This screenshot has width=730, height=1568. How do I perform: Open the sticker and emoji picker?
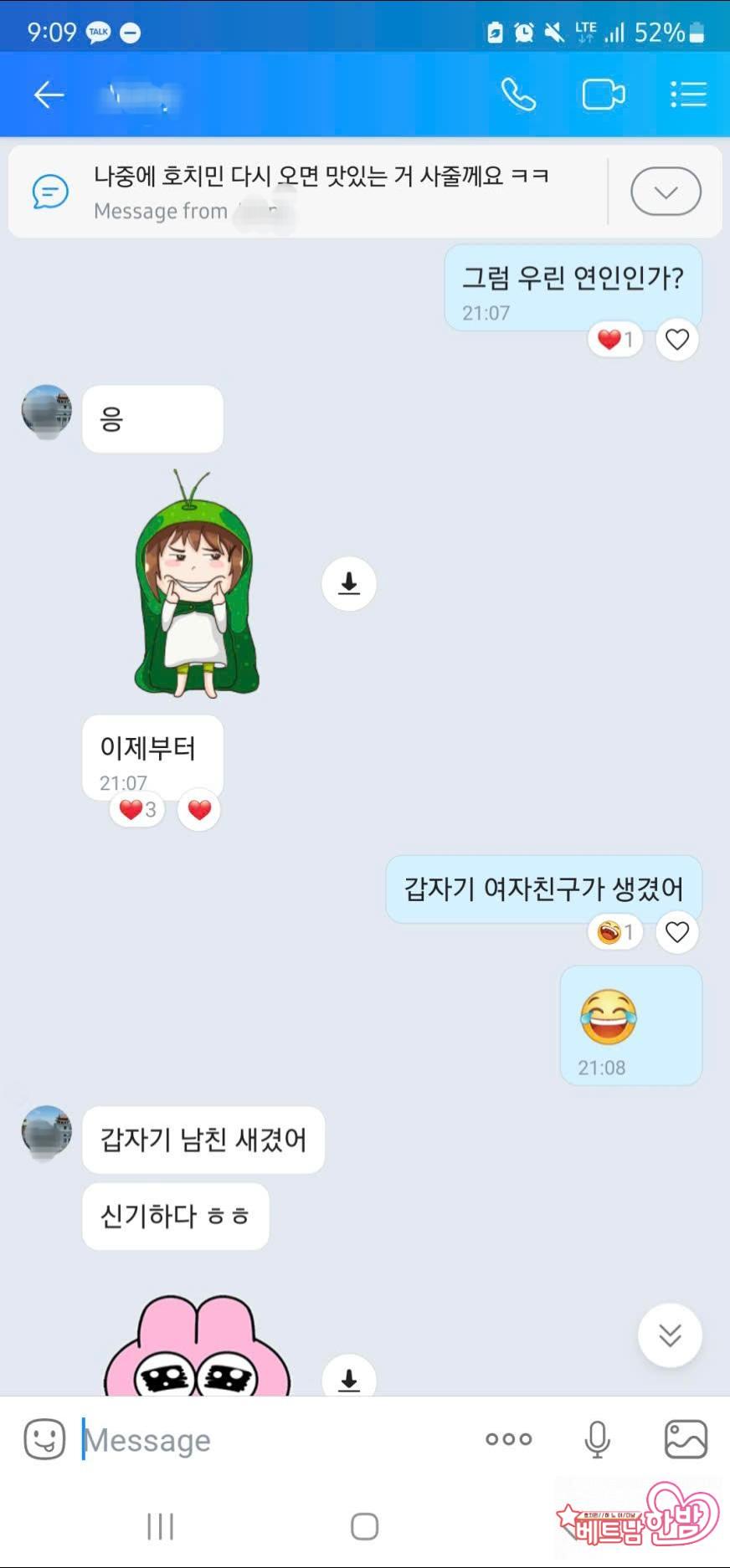[45, 1439]
